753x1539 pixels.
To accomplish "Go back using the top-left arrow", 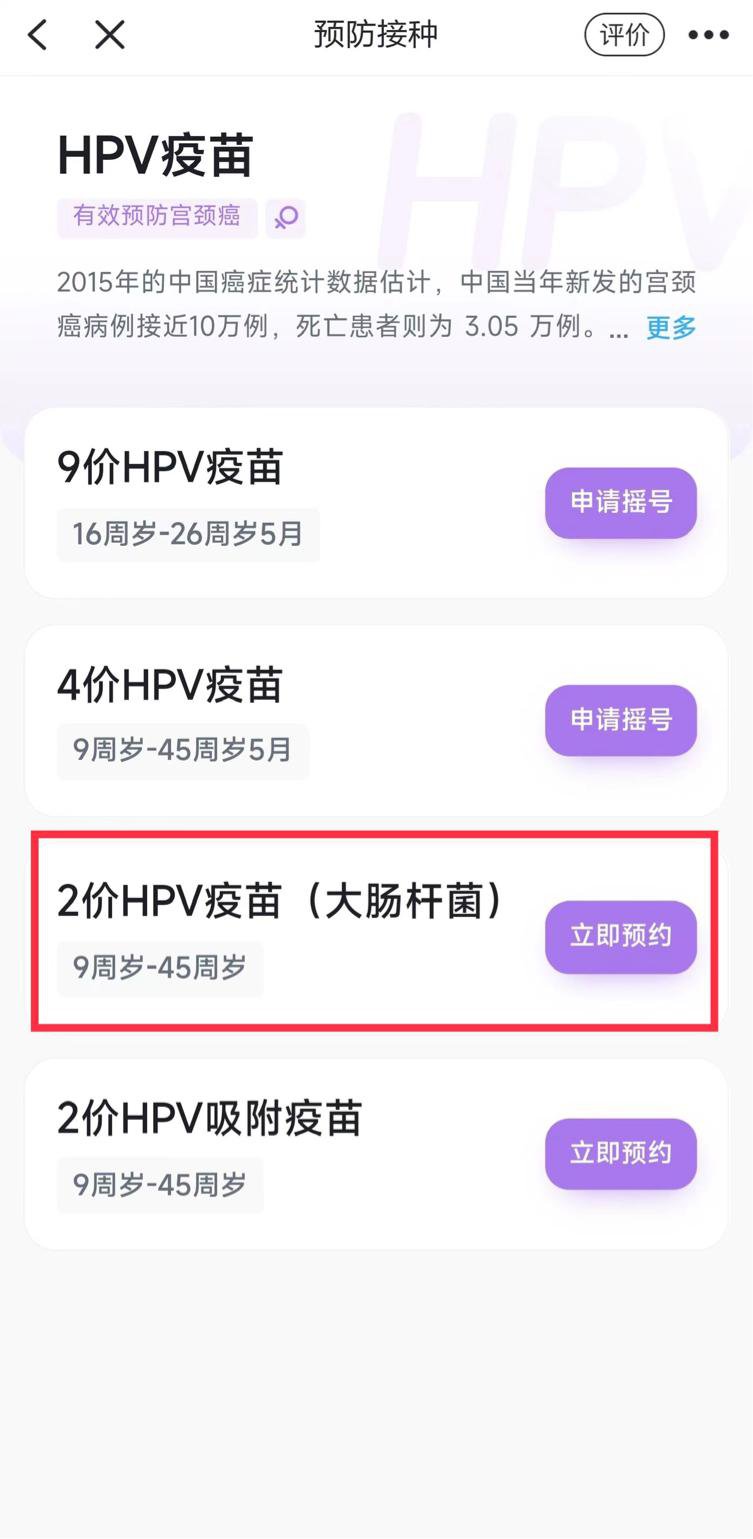I will pyautogui.click(x=38, y=35).
